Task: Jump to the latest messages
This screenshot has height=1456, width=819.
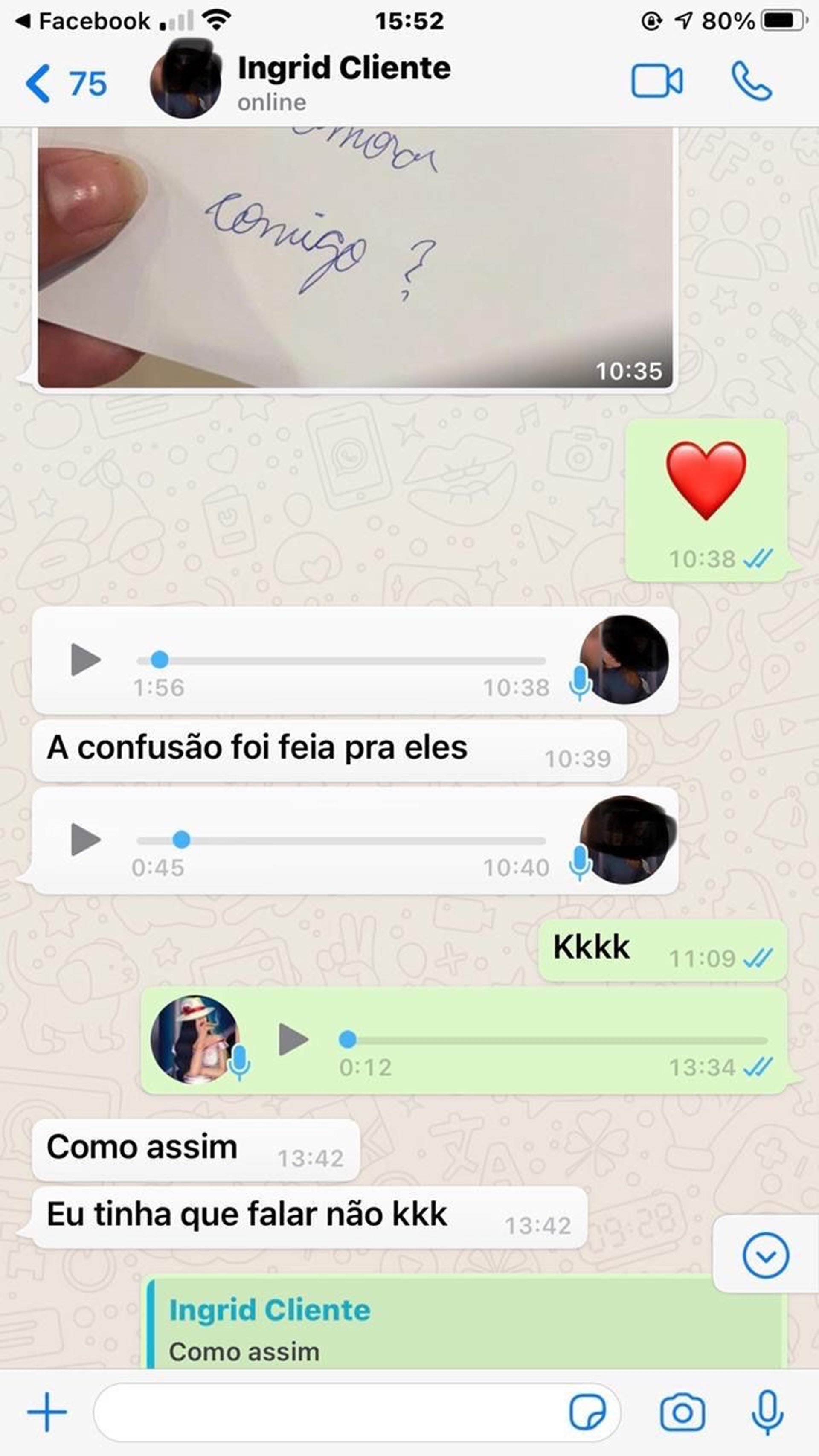Action: [x=765, y=1256]
